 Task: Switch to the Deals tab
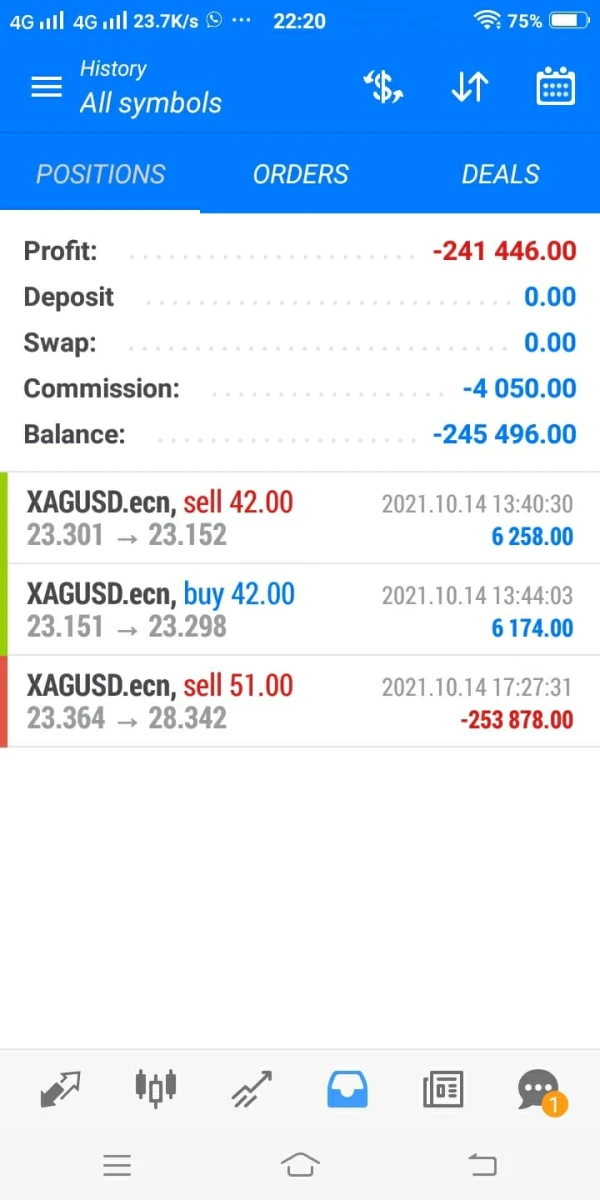500,174
